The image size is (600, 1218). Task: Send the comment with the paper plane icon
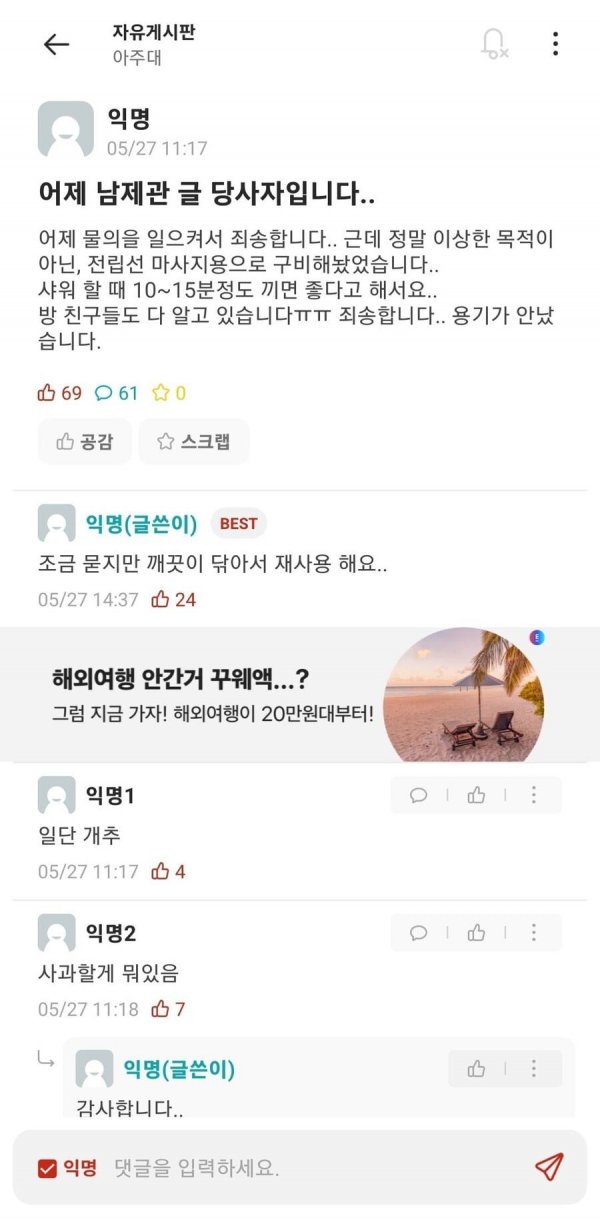[x=548, y=1167]
